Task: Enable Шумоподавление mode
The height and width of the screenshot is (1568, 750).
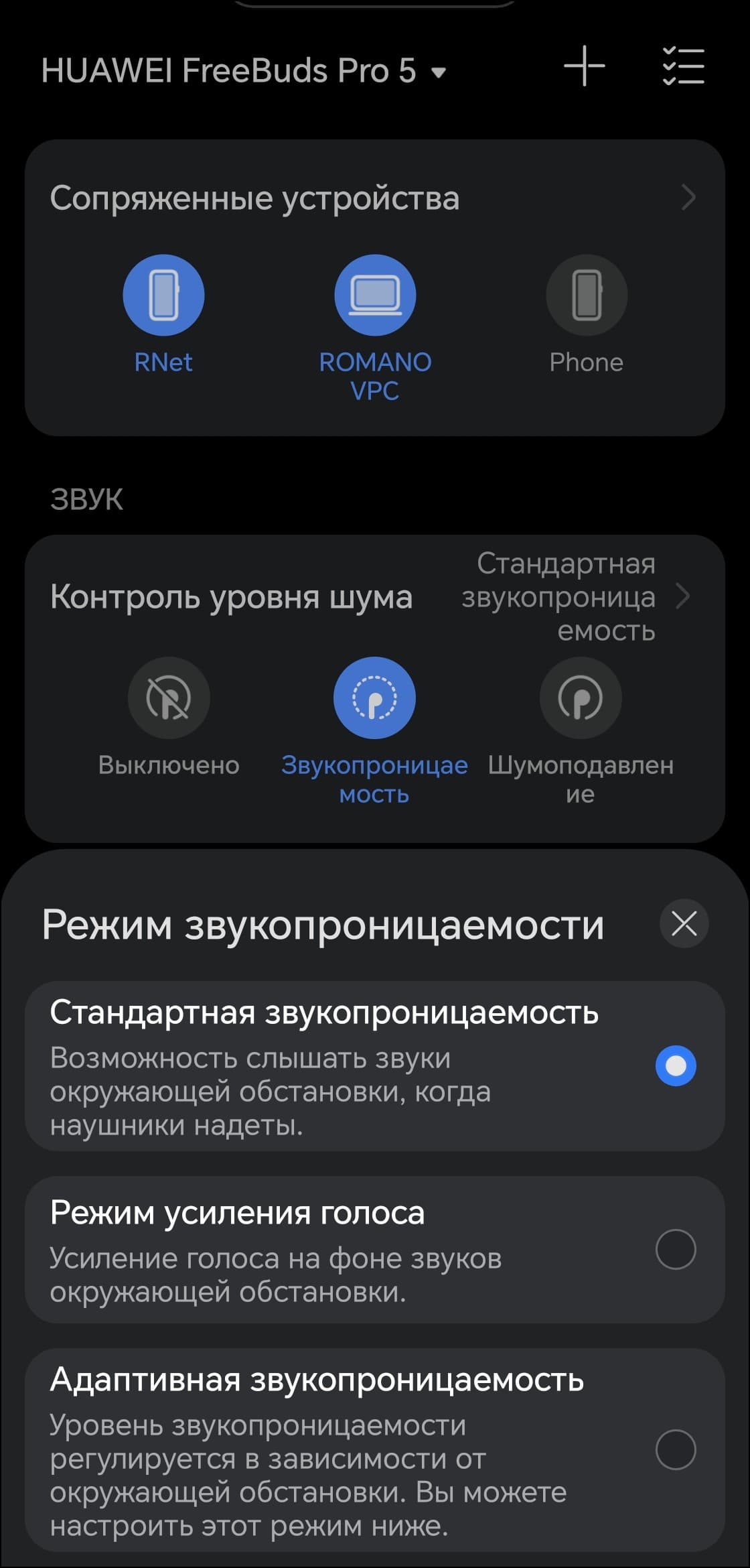Action: (x=581, y=698)
